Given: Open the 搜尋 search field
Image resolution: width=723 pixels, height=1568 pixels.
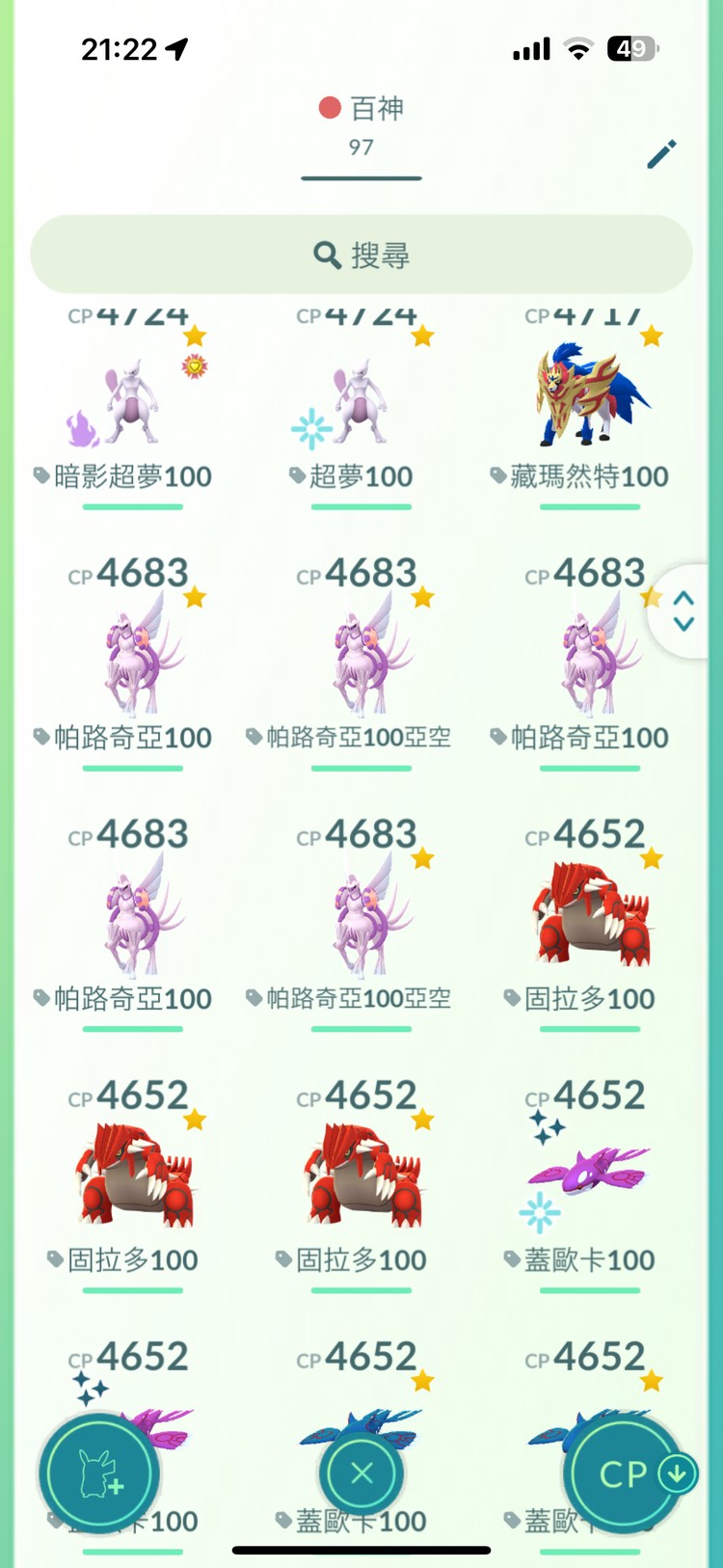Looking at the screenshot, I should point(361,256).
